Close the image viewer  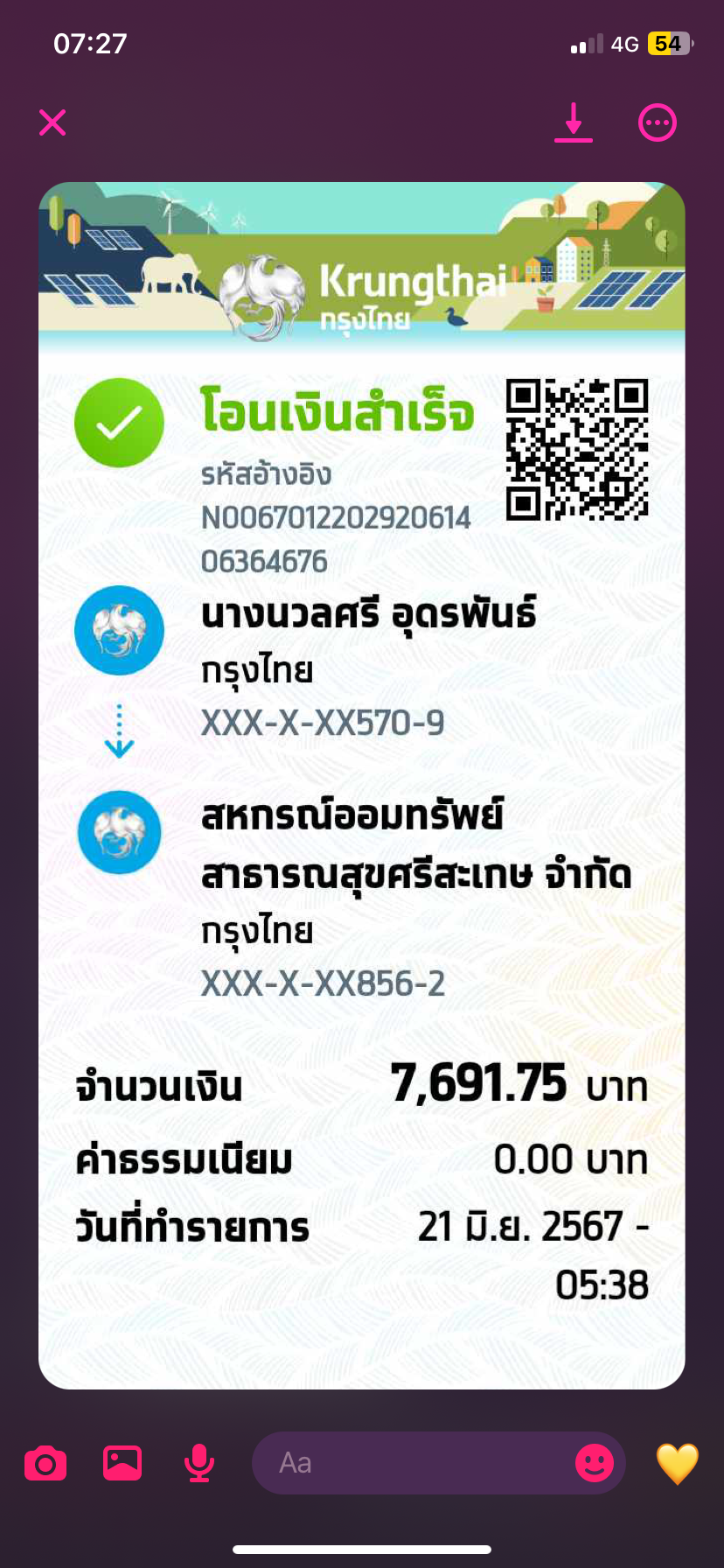tap(52, 122)
